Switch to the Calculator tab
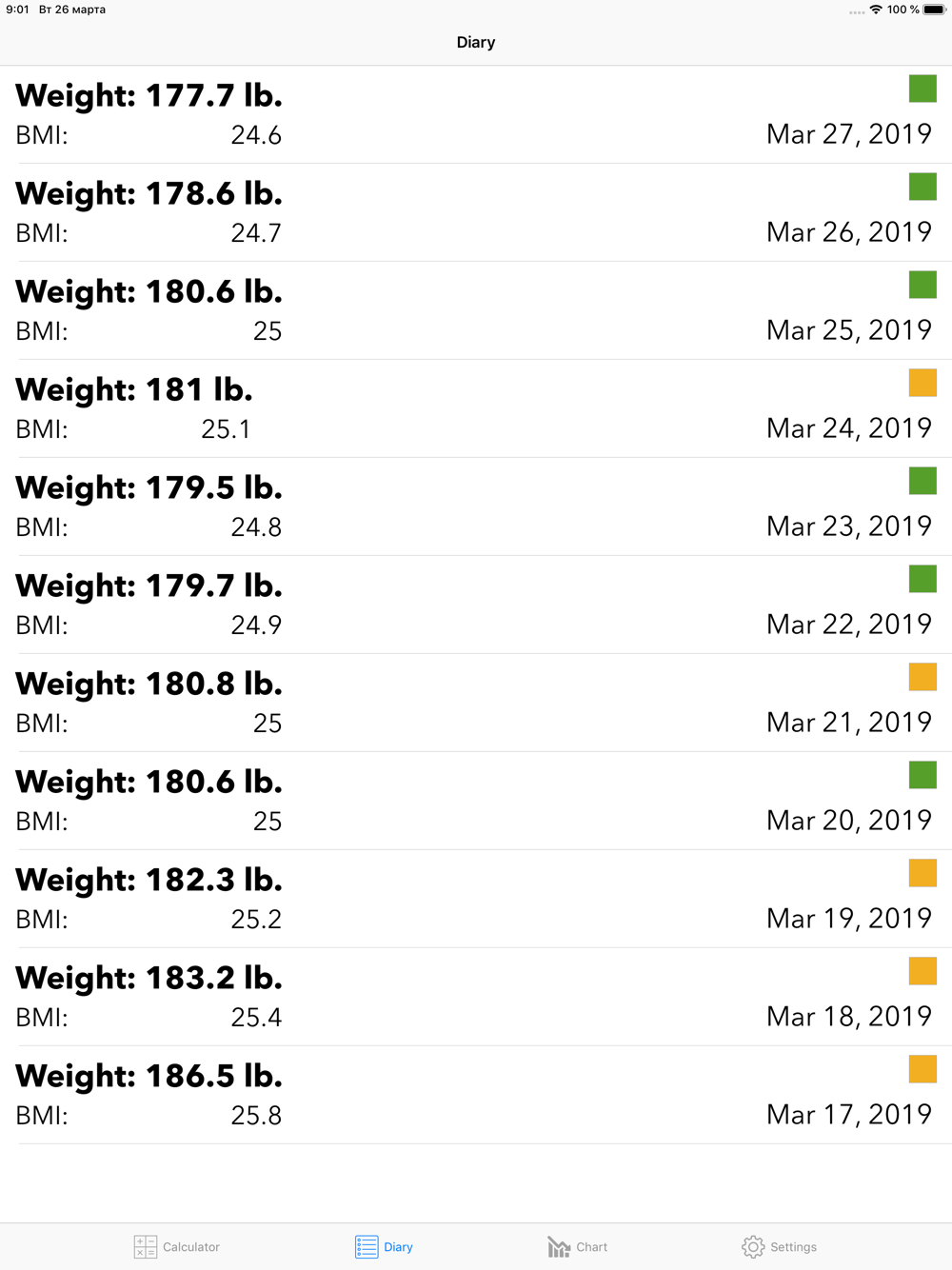 [177, 1246]
